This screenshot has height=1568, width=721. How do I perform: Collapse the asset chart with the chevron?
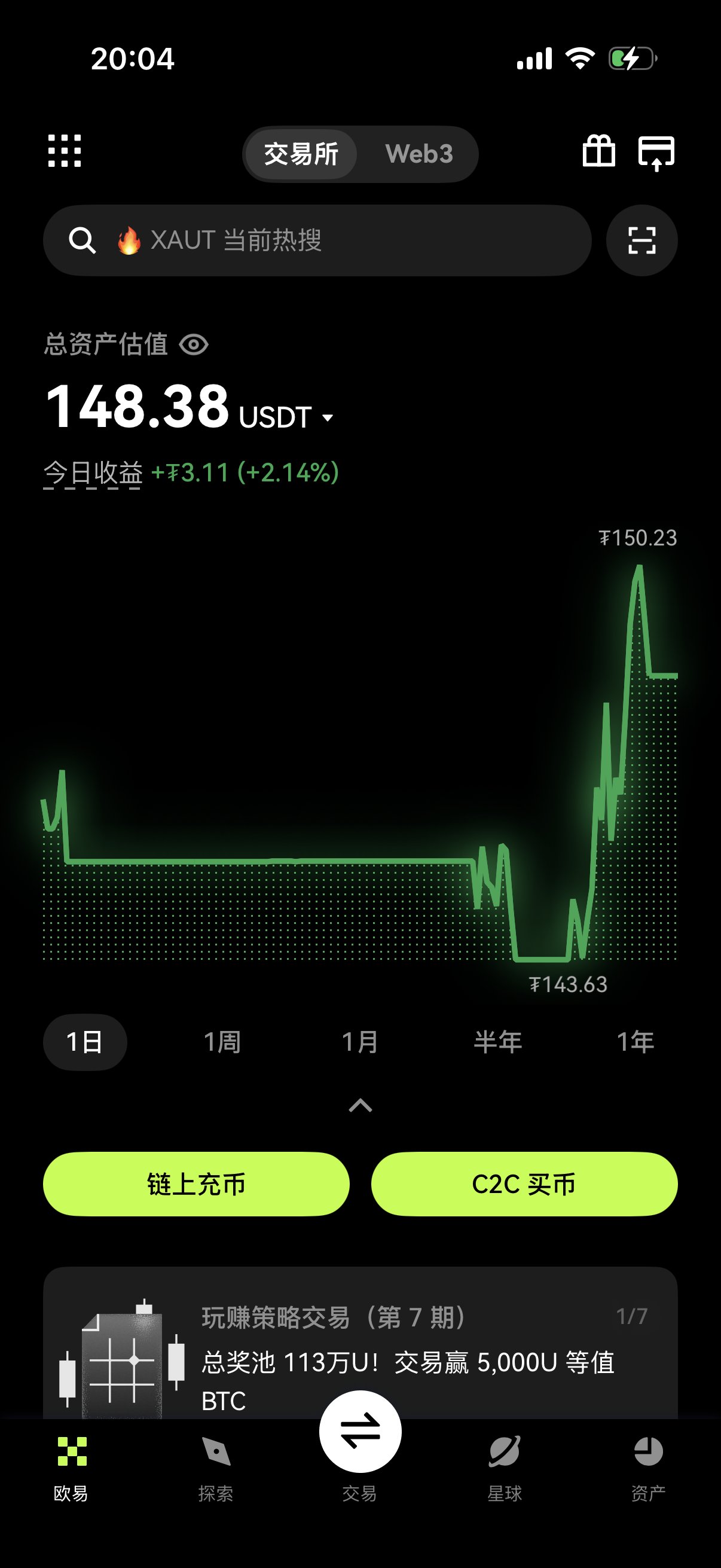tap(360, 1105)
